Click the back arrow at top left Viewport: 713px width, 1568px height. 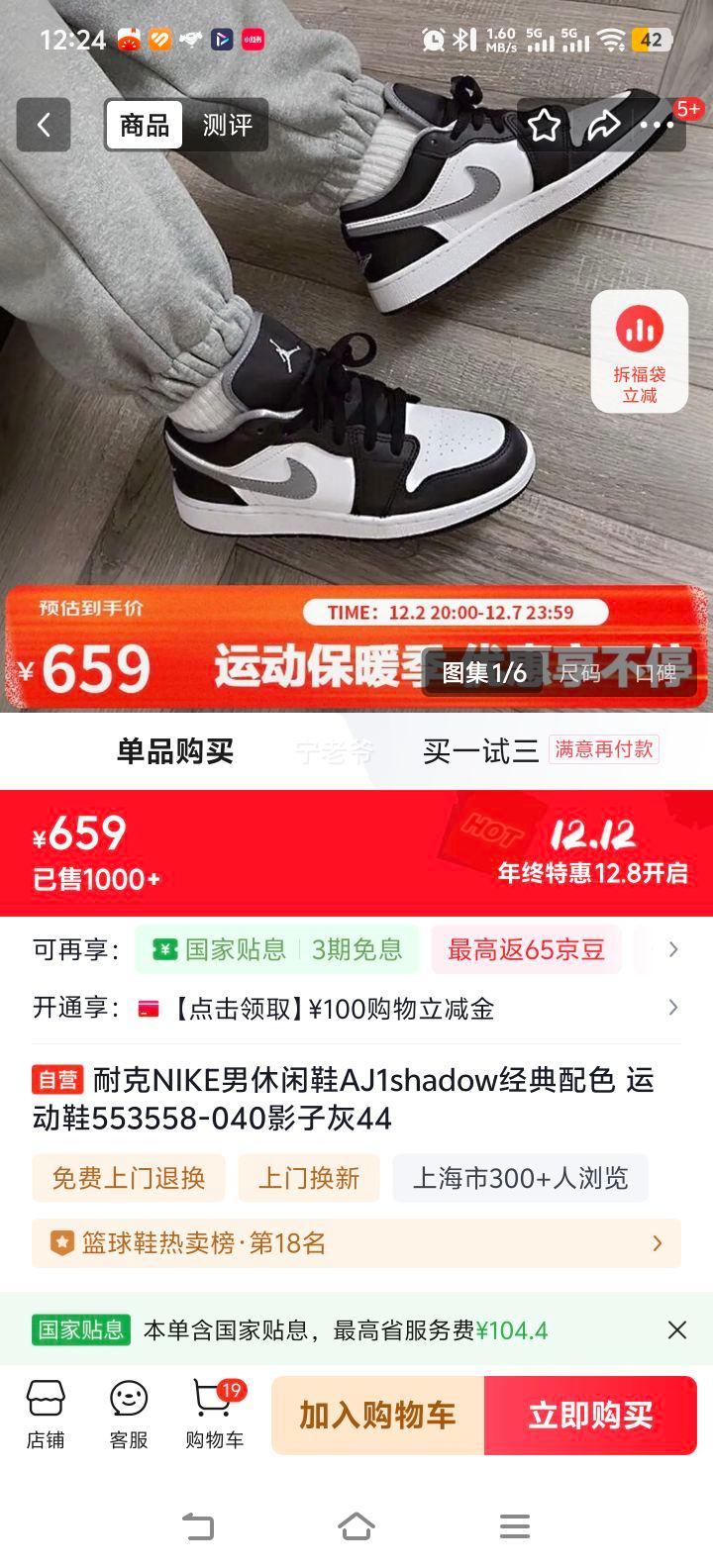[42, 126]
